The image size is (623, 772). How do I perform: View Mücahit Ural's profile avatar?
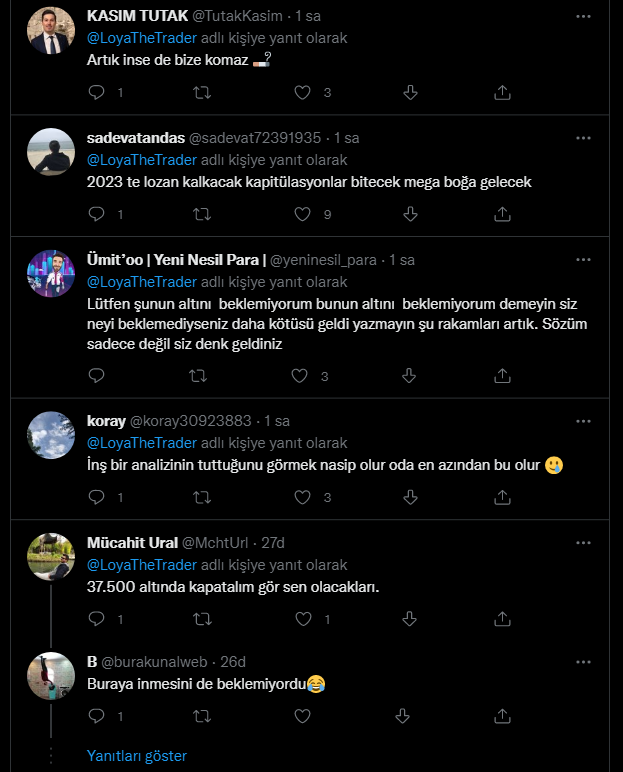pos(51,556)
